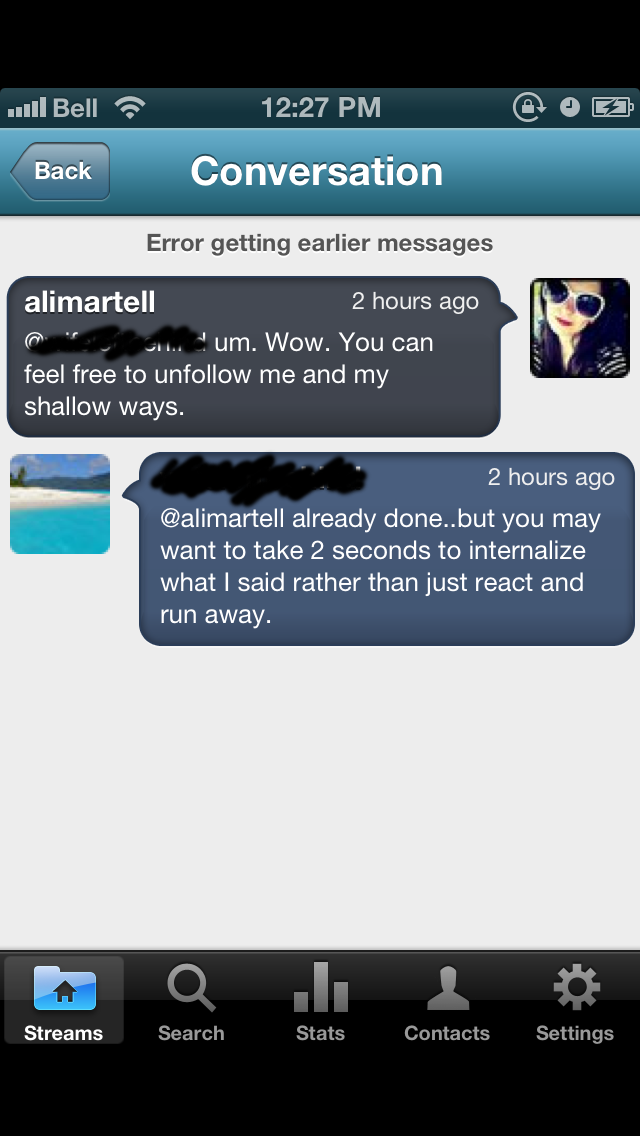Viewport: 640px width, 1136px height.
Task: View the beach profile picture
Action: point(60,503)
